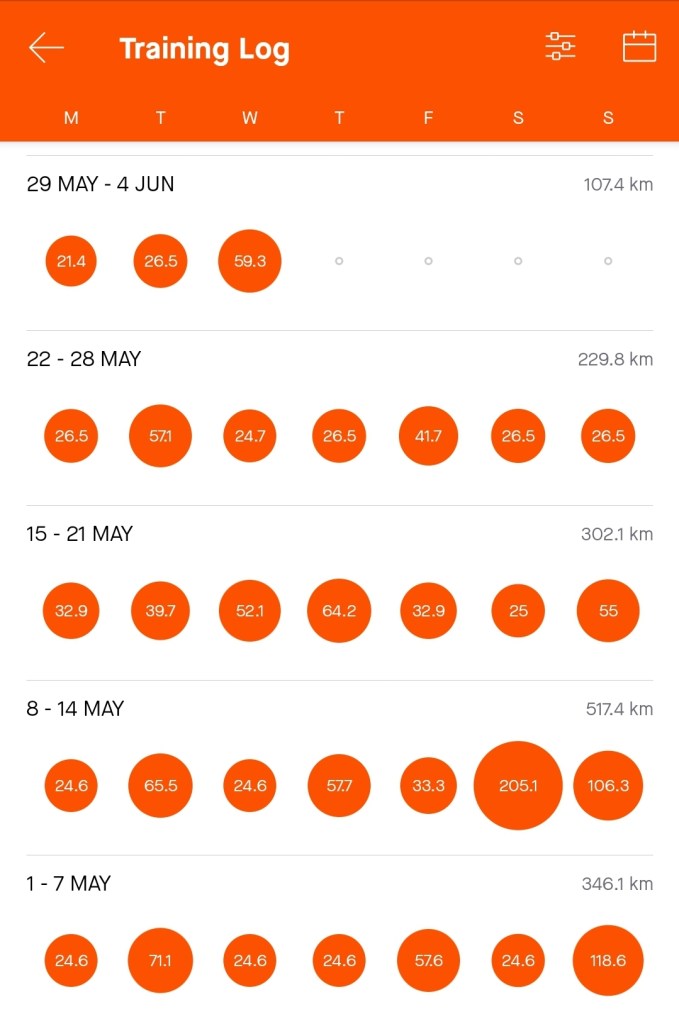Open the 52.1 km activity bubble
The width and height of the screenshot is (679, 1024).
coord(250,611)
